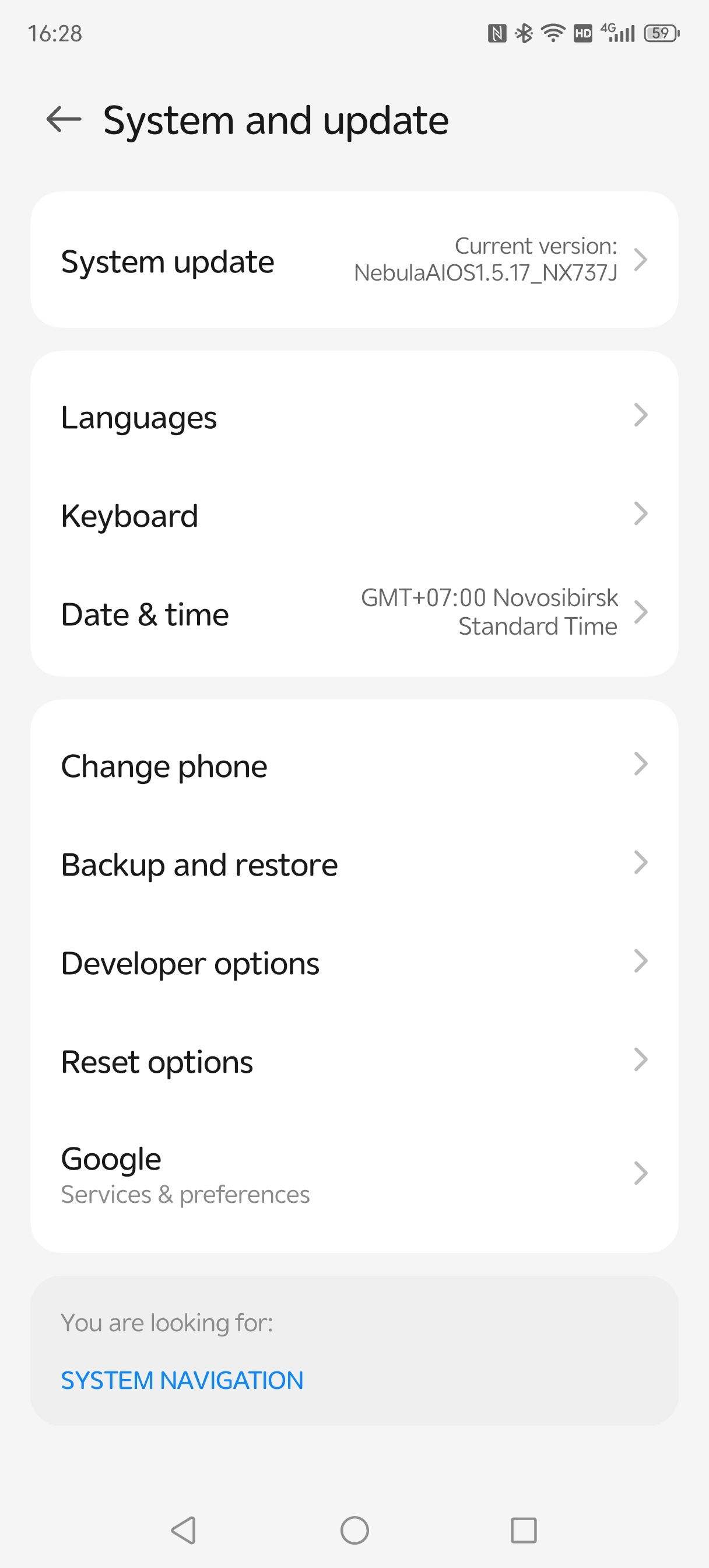Follow the SYSTEM NAVIGATION link
This screenshot has height=1568, width=709.
pyautogui.click(x=182, y=1380)
